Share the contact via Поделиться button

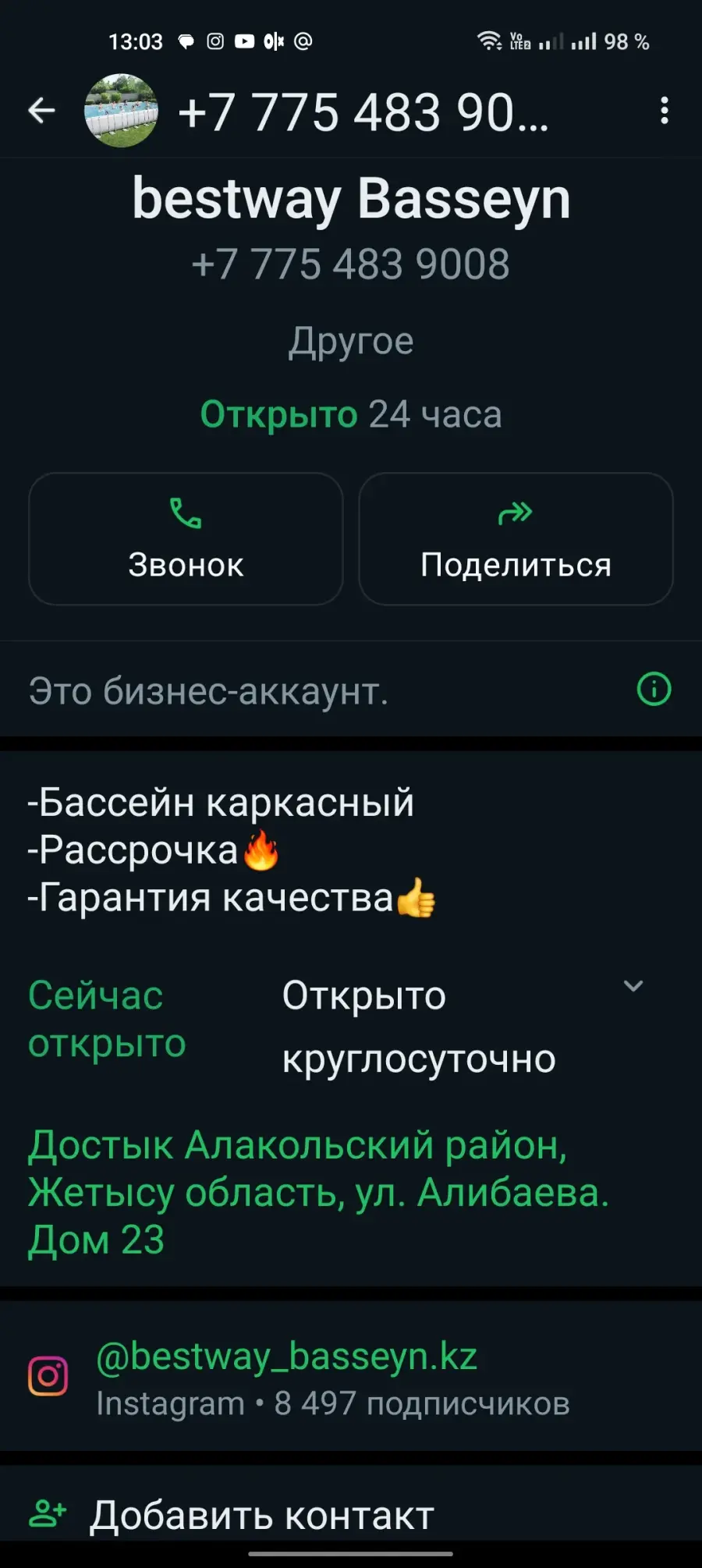coord(516,539)
